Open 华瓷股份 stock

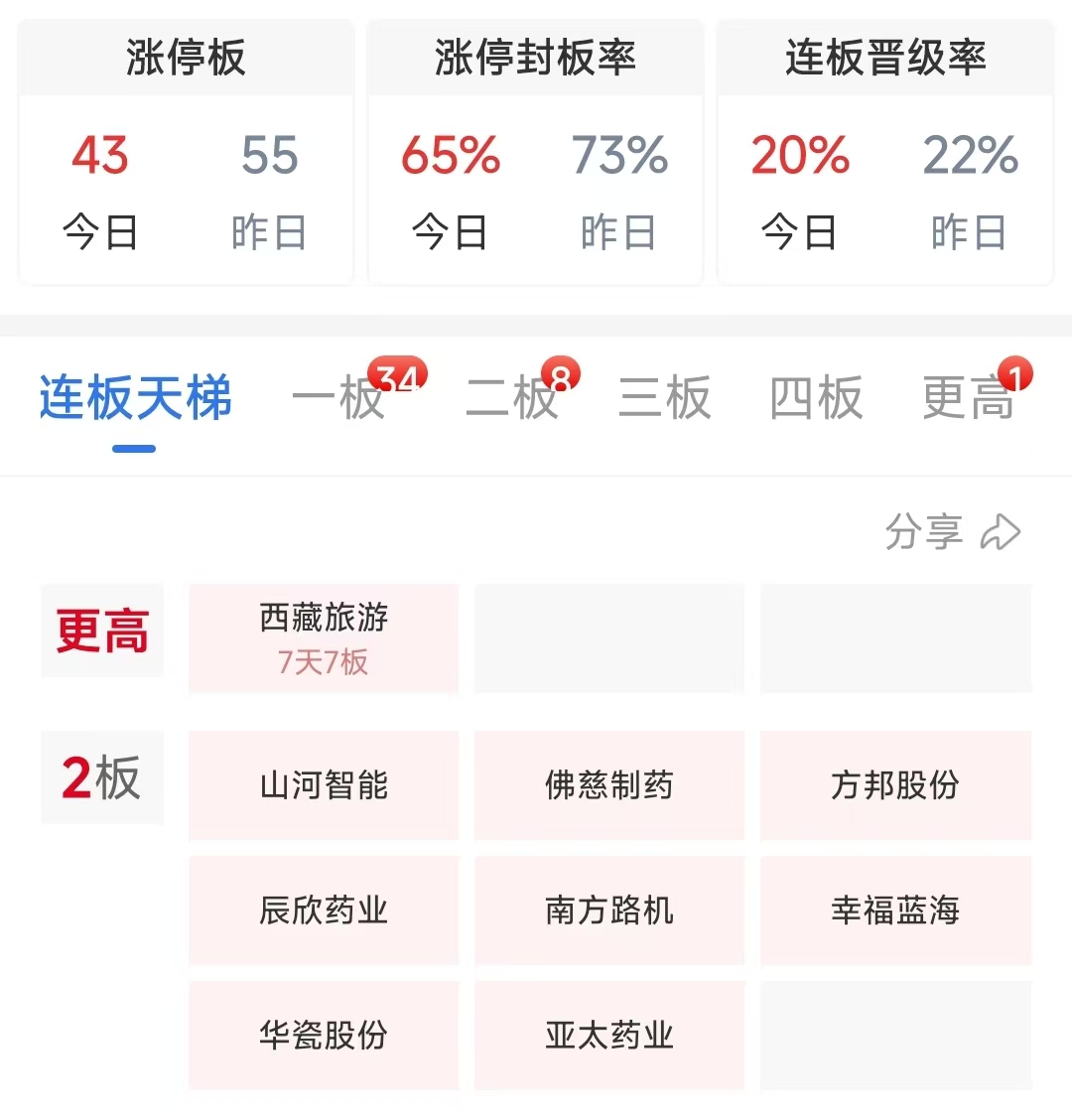pyautogui.click(x=324, y=1036)
